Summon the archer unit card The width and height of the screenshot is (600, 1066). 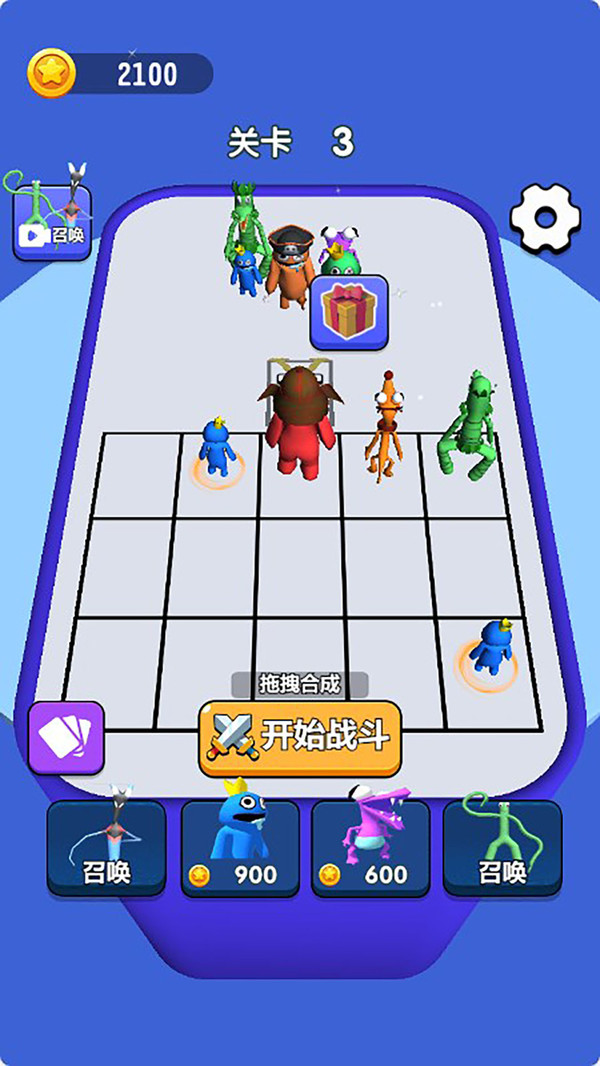[x=106, y=846]
